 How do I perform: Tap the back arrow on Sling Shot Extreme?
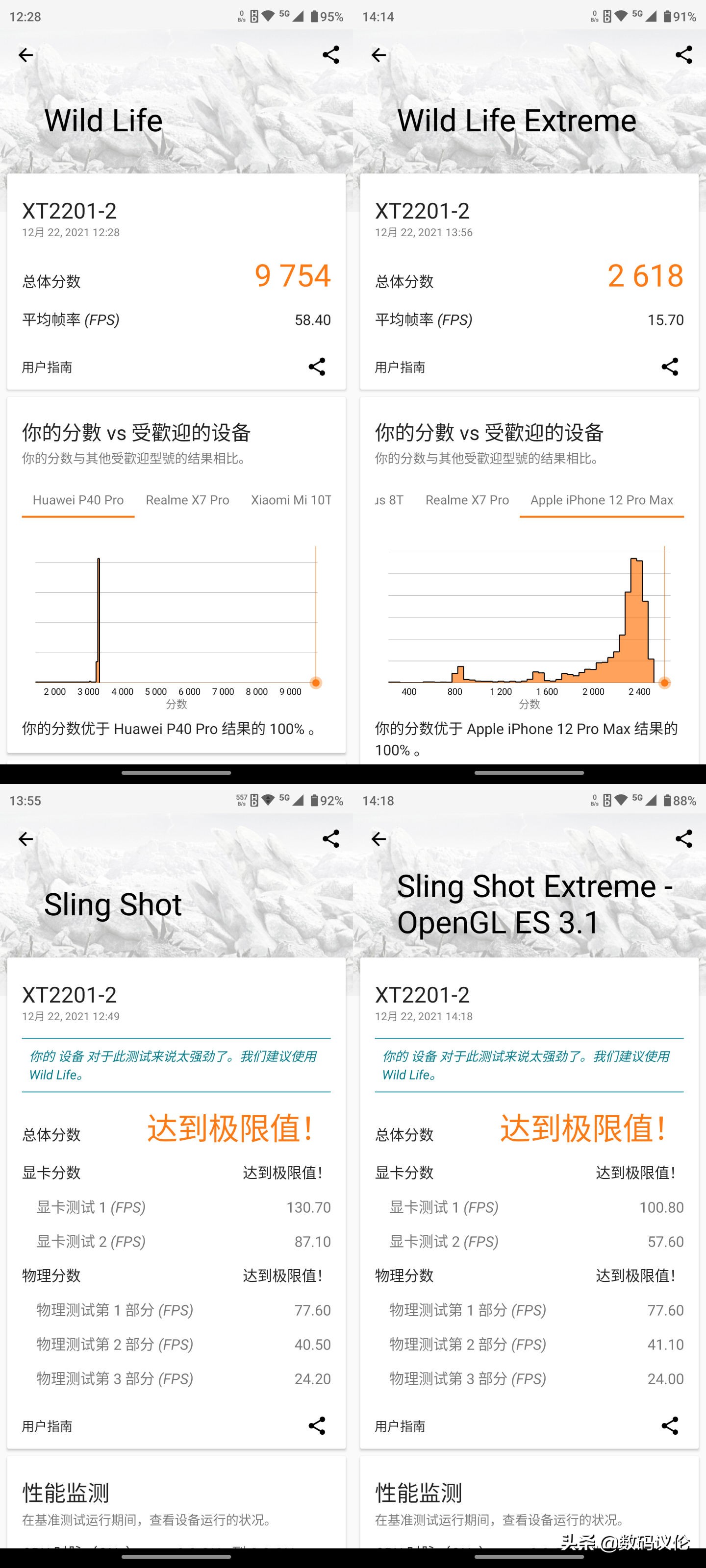[379, 838]
